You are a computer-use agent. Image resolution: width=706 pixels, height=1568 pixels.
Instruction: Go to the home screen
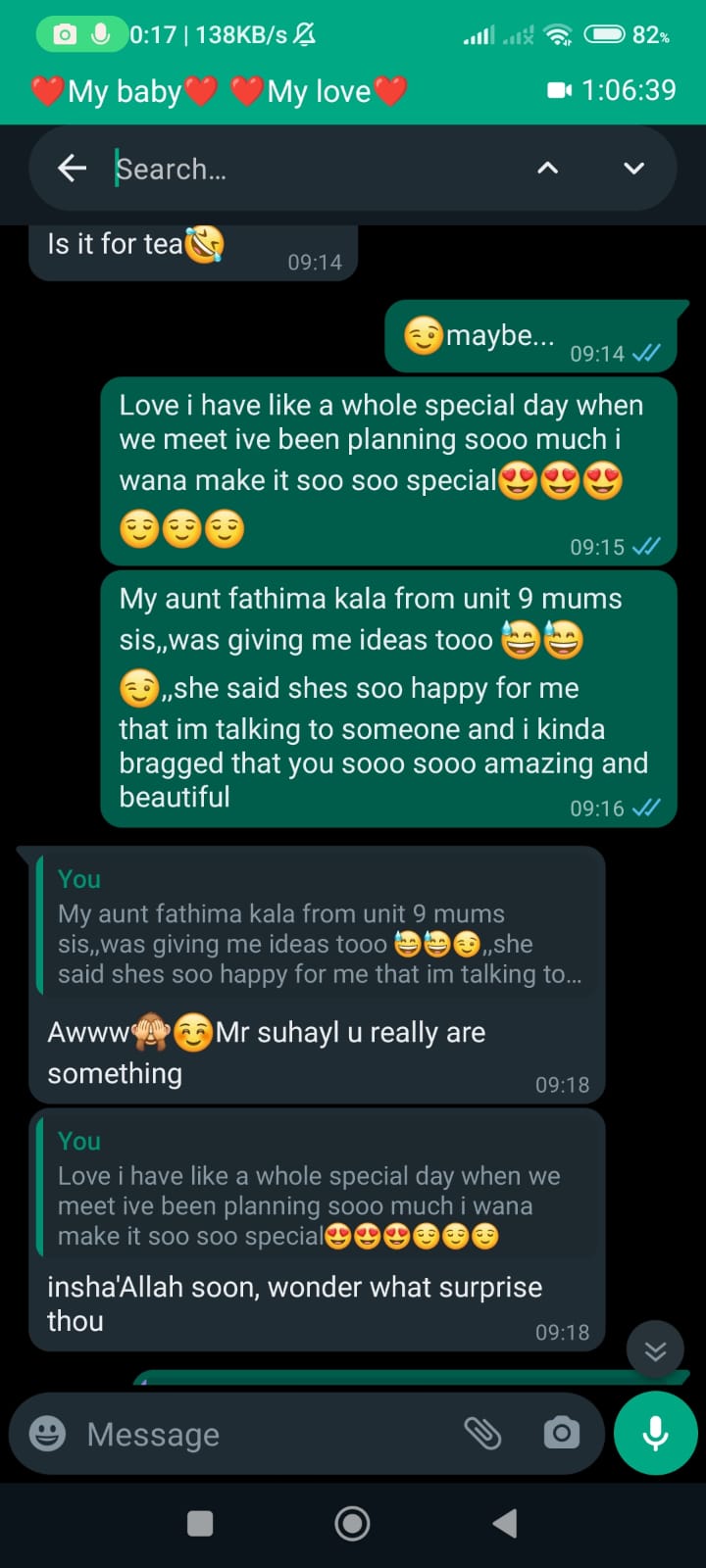[352, 1523]
